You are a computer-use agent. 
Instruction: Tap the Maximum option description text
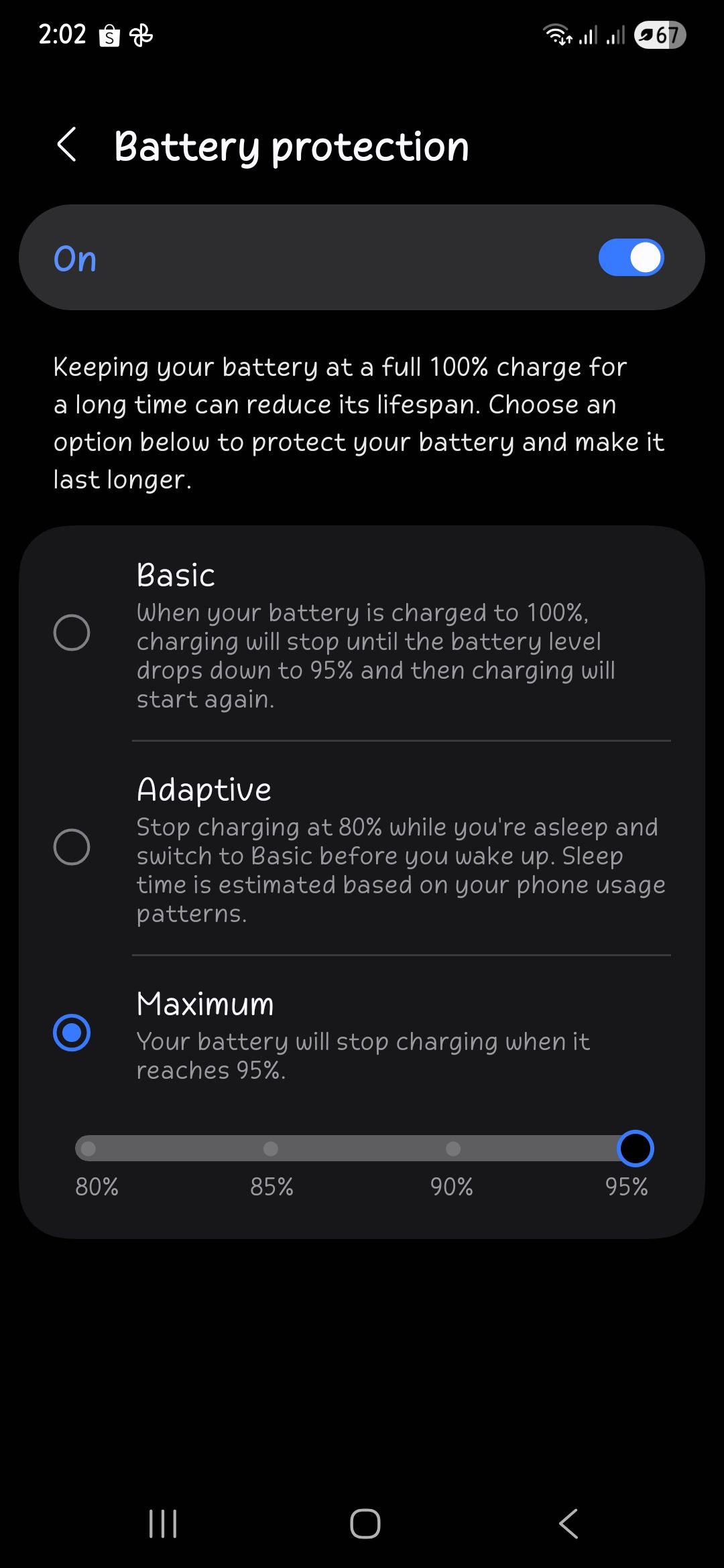coord(362,1055)
